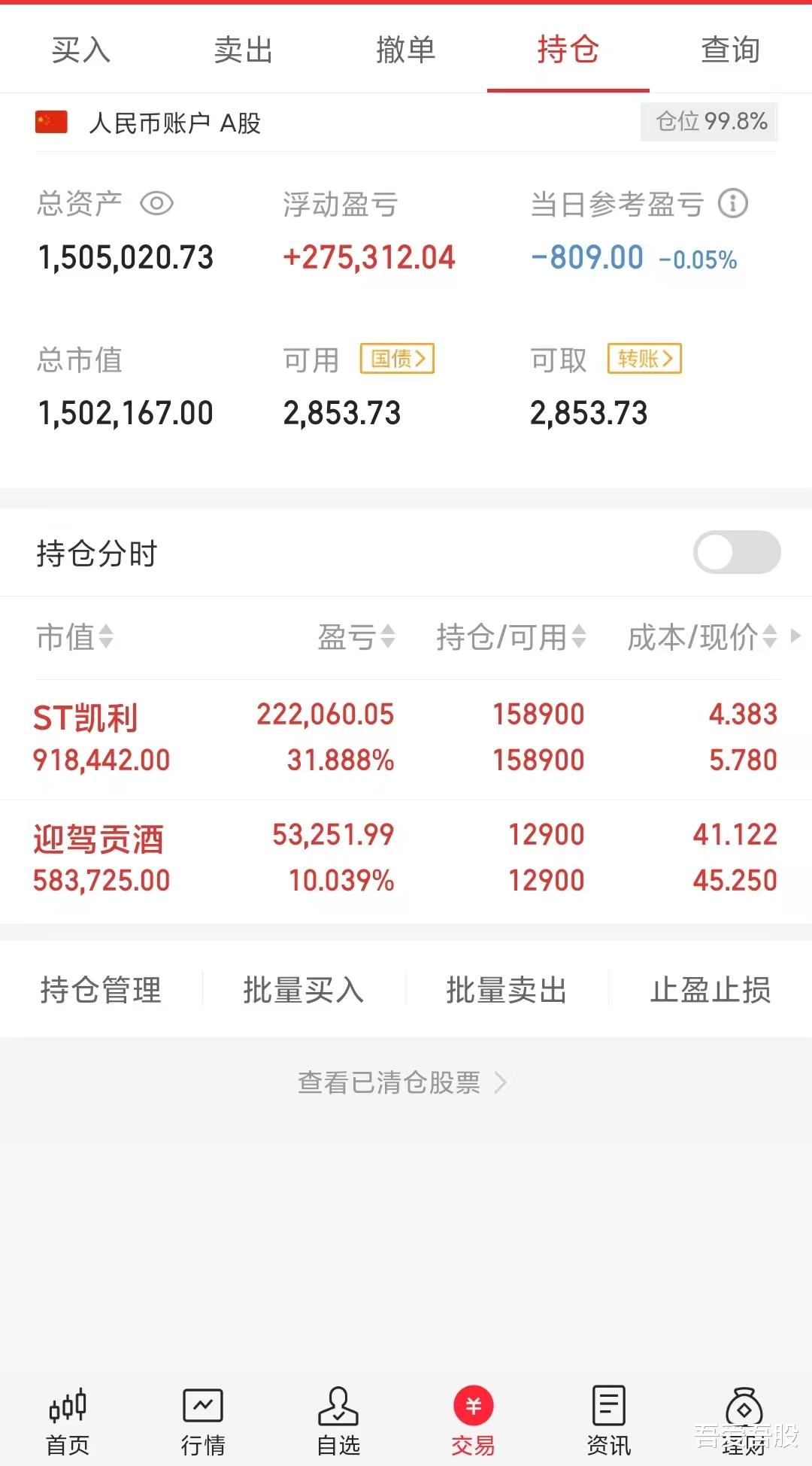This screenshot has height=1466, width=812.
Task: Sort holdings by 盈亏
Action: click(x=356, y=637)
